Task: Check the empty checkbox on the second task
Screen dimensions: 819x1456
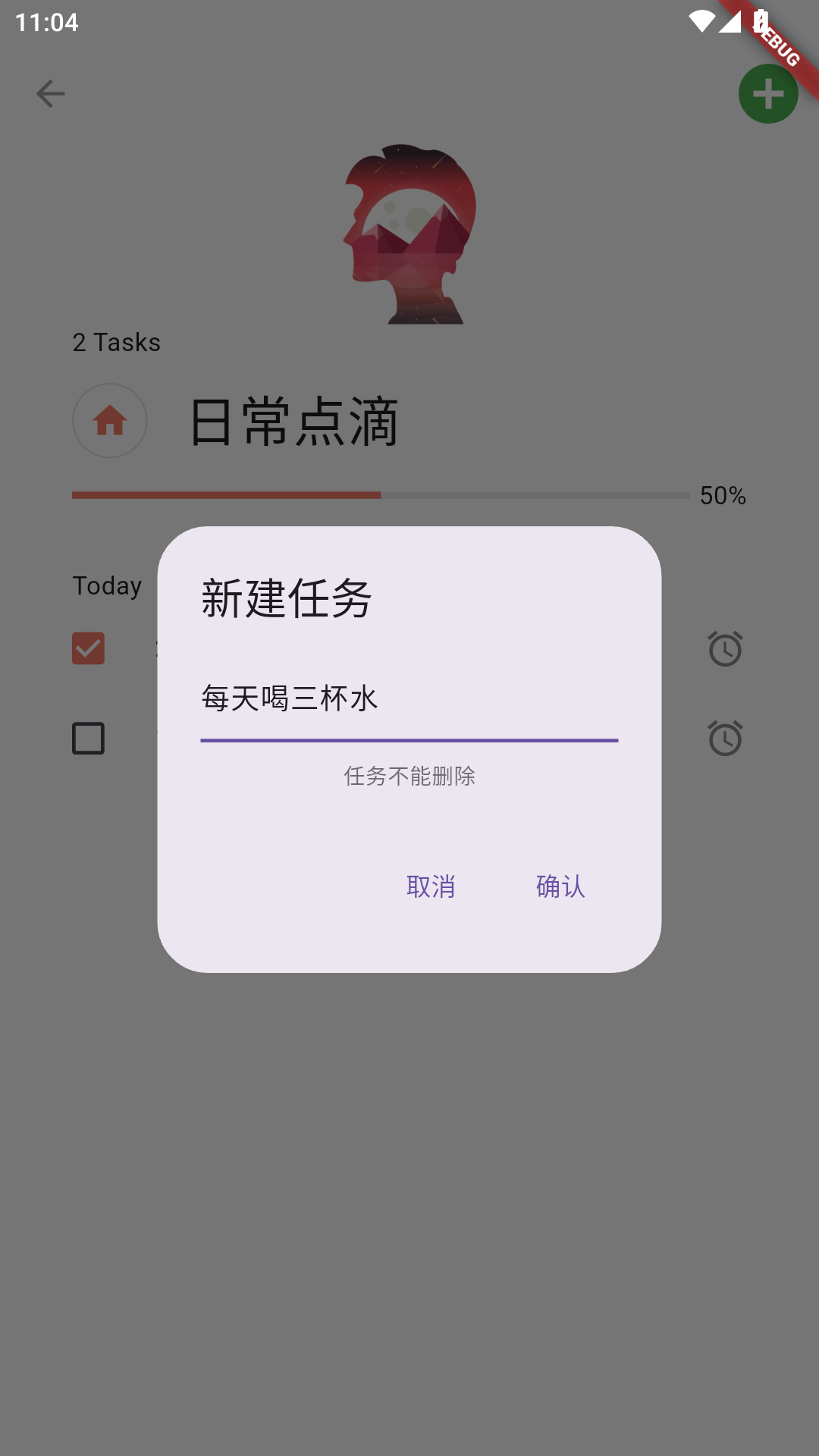Action: coord(88,737)
